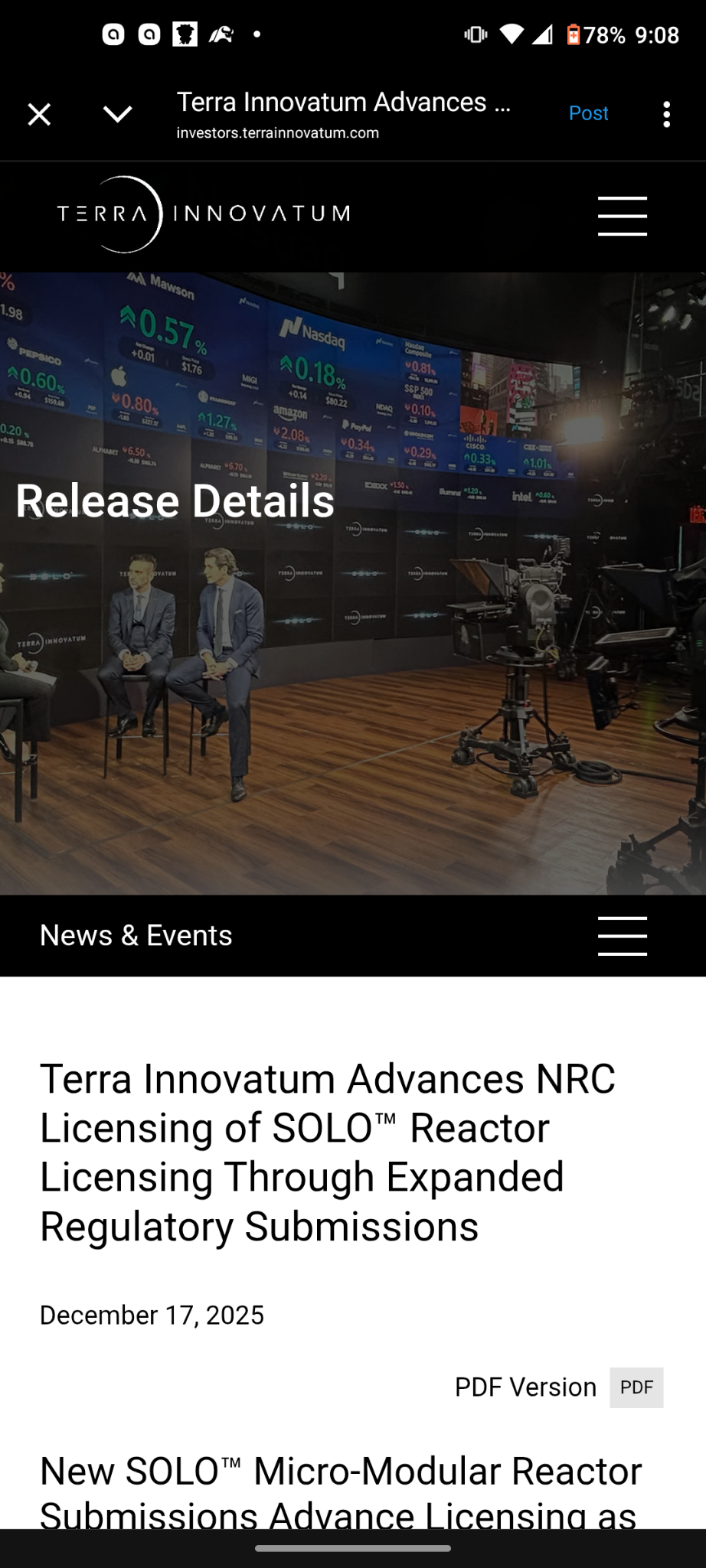The height and width of the screenshot is (1568, 706).
Task: Go to Terra Innovatum home via logo
Action: click(204, 214)
